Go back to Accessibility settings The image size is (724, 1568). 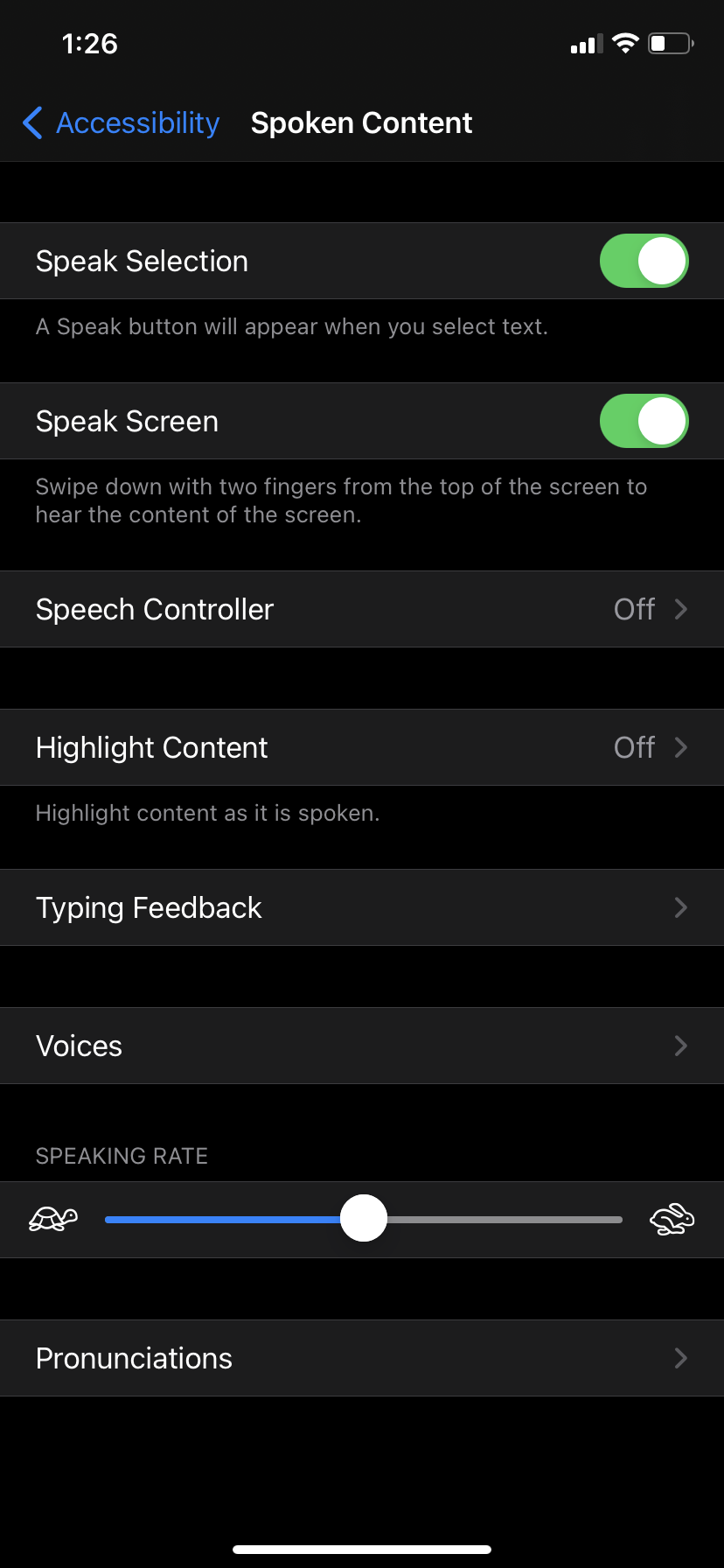(122, 123)
